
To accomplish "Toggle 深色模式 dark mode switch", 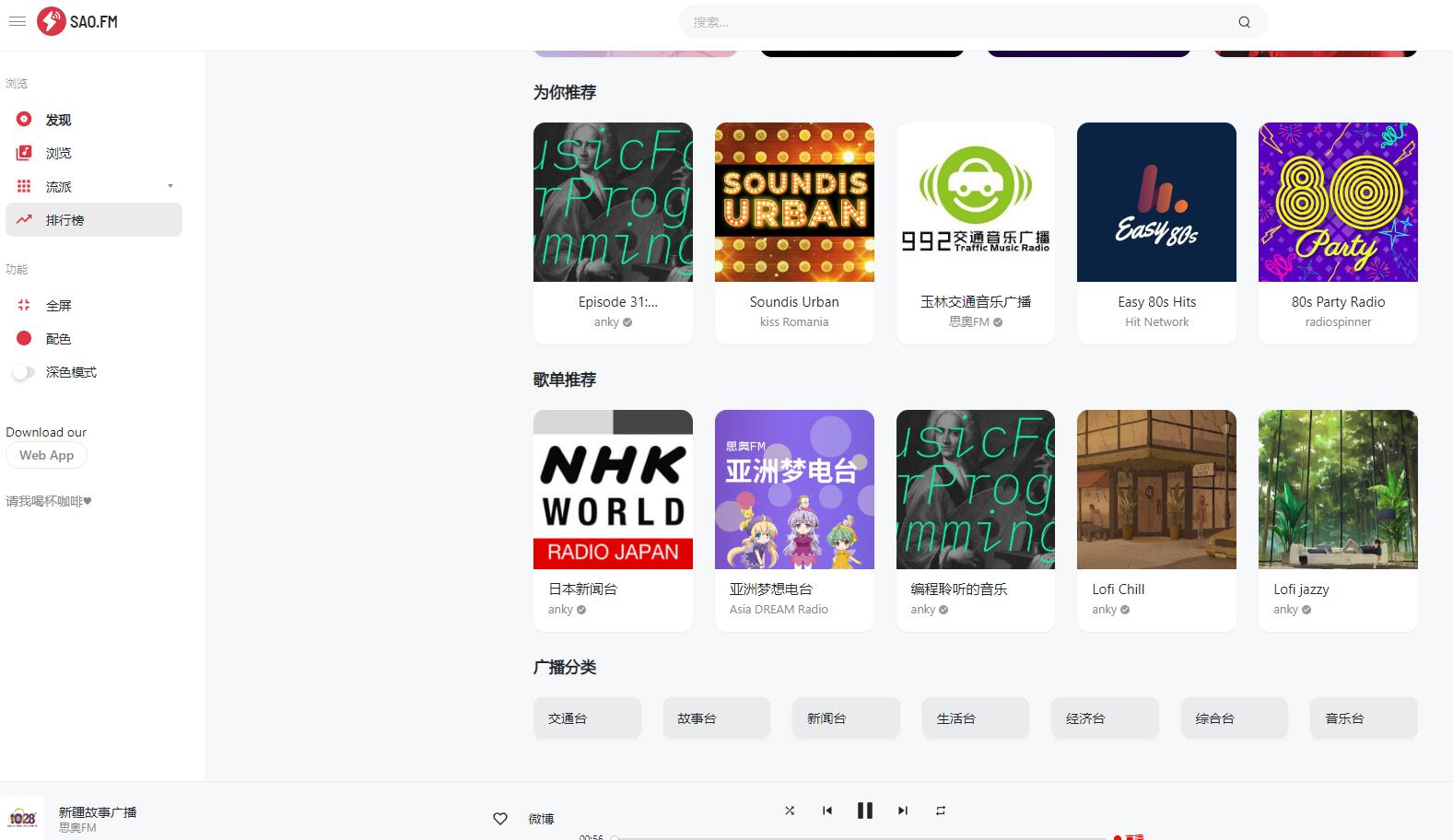I will click(24, 372).
